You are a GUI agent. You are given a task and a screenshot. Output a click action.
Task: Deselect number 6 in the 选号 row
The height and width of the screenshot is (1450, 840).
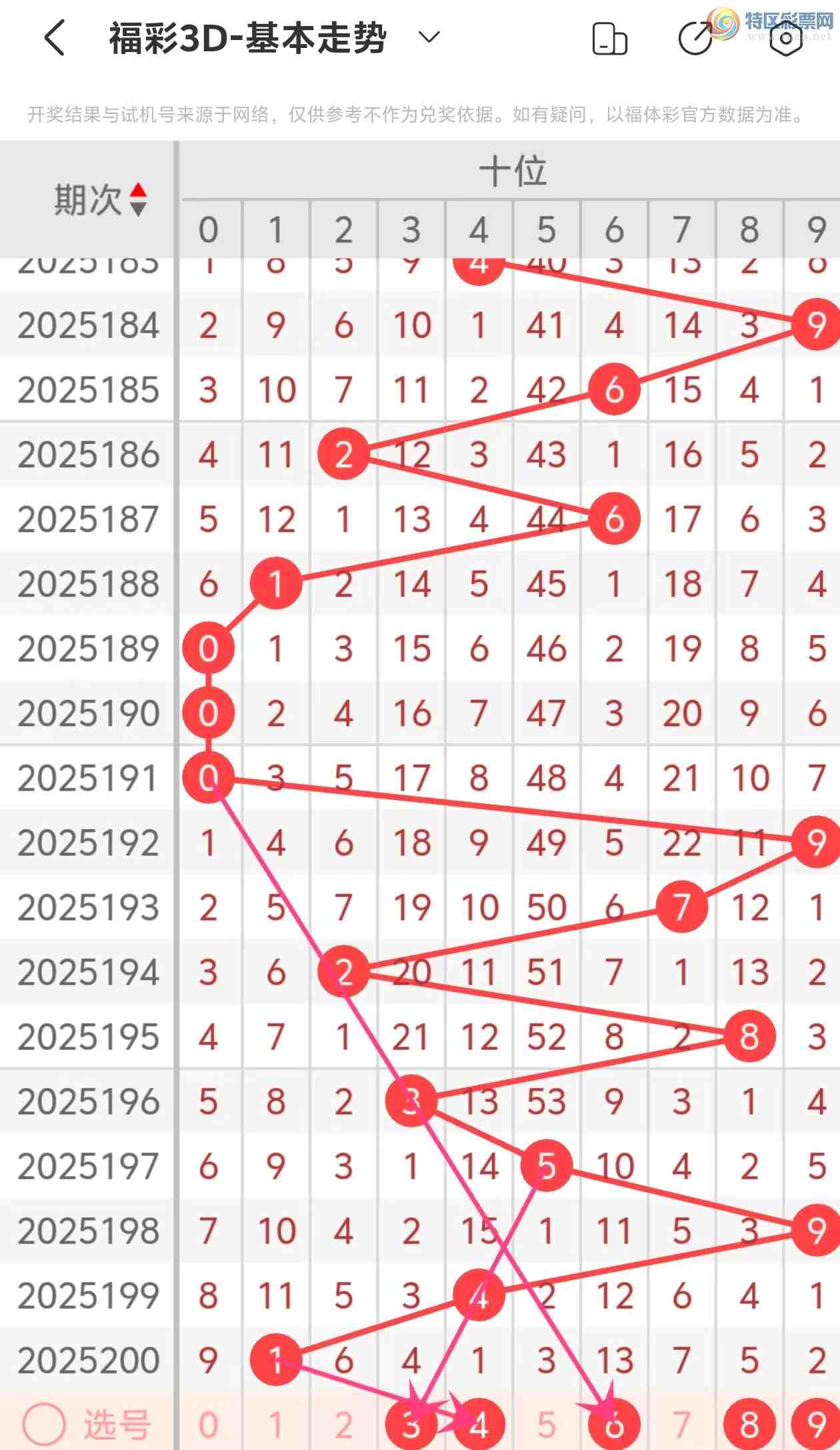614,1425
